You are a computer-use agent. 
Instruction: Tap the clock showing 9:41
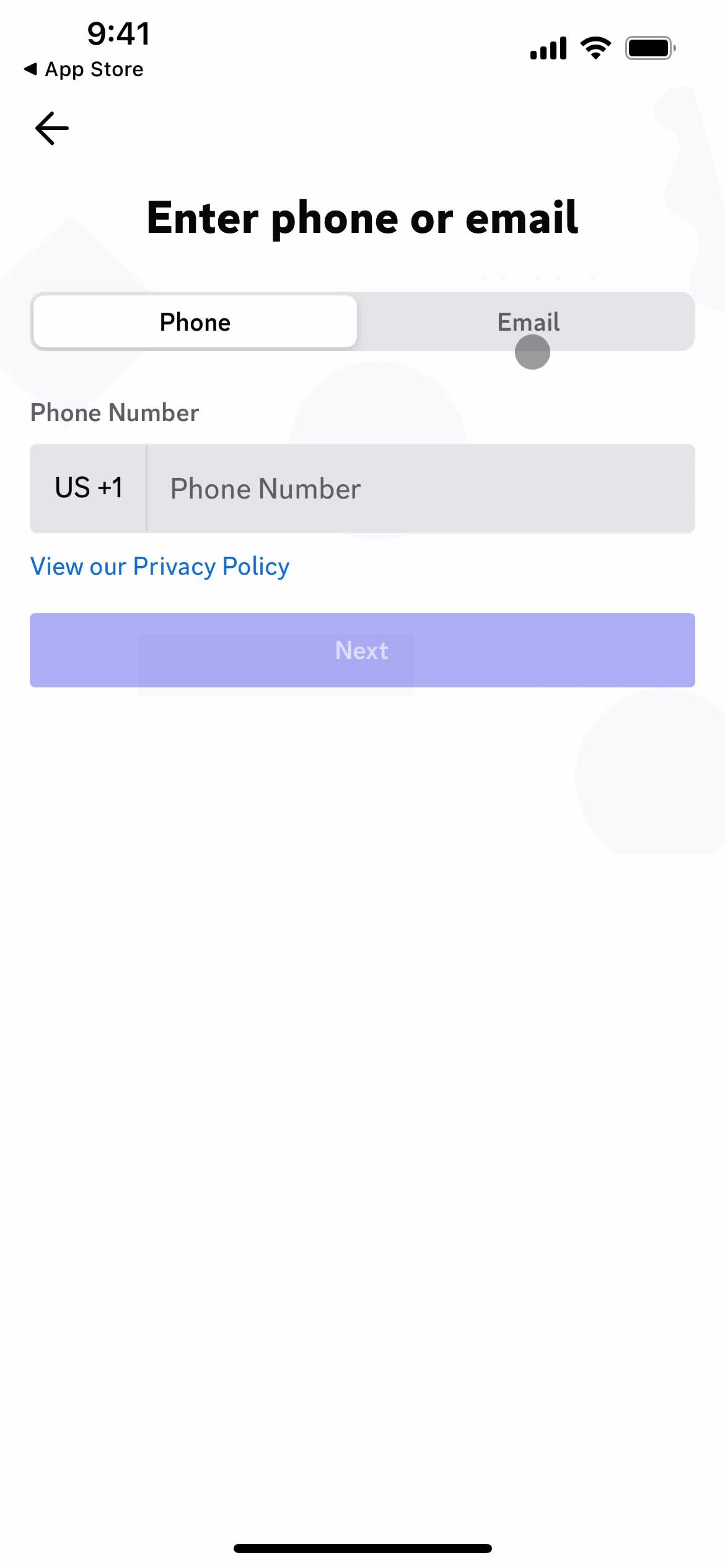[x=118, y=34]
